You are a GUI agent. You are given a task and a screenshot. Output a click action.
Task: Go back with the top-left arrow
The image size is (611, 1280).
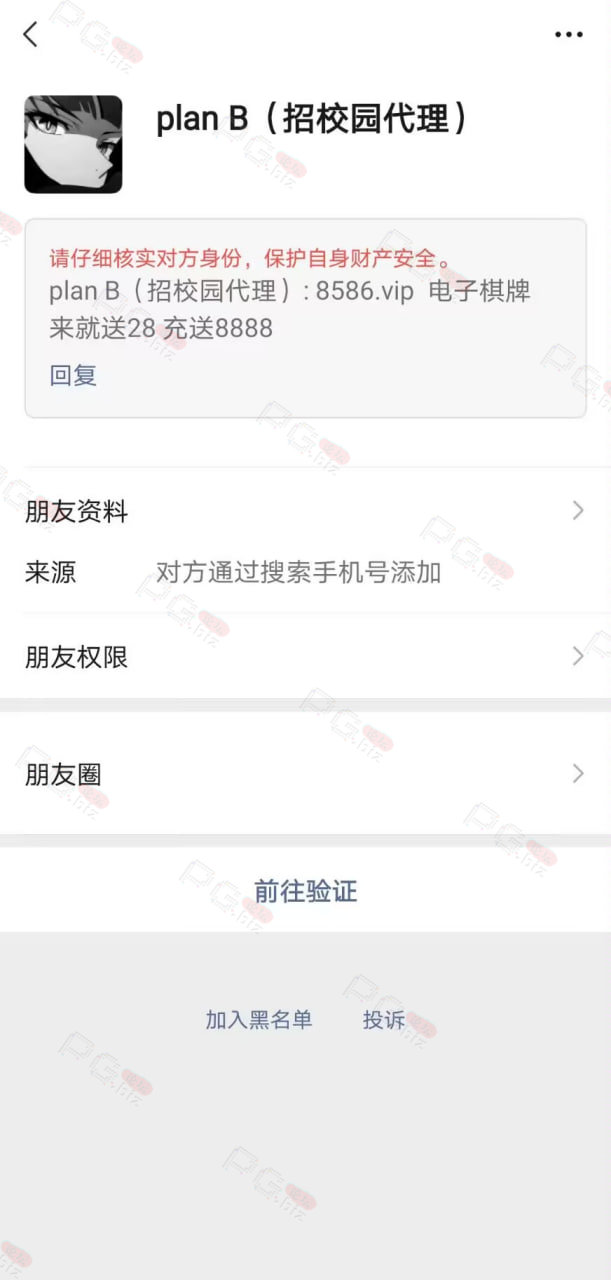pos(31,34)
